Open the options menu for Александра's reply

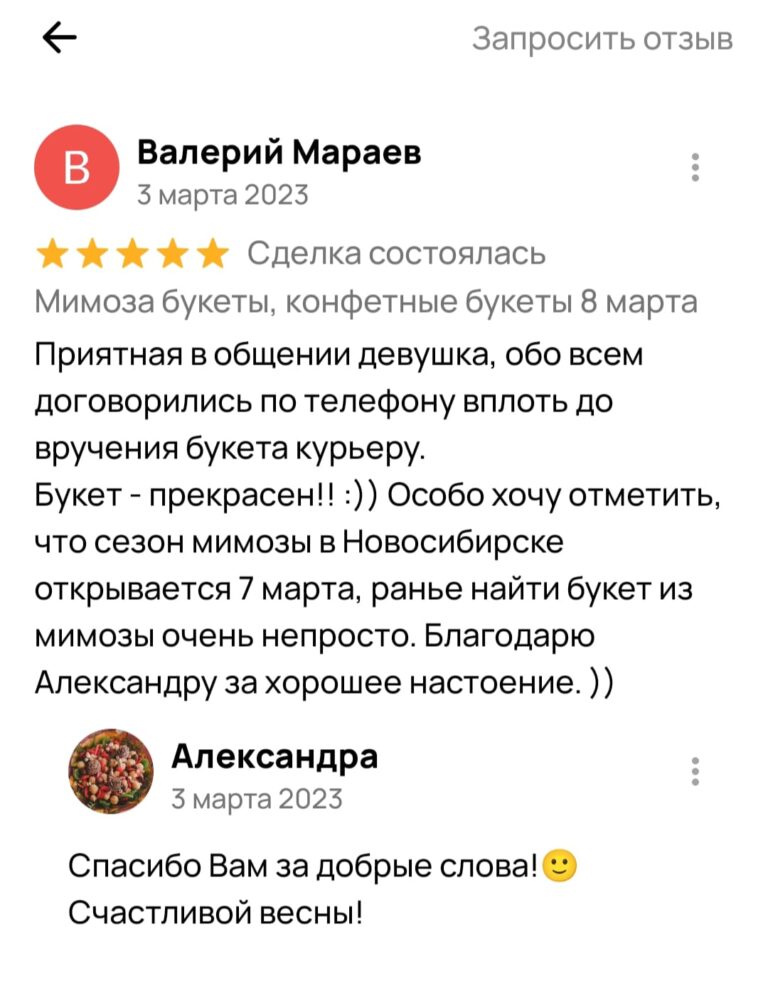[x=696, y=773]
